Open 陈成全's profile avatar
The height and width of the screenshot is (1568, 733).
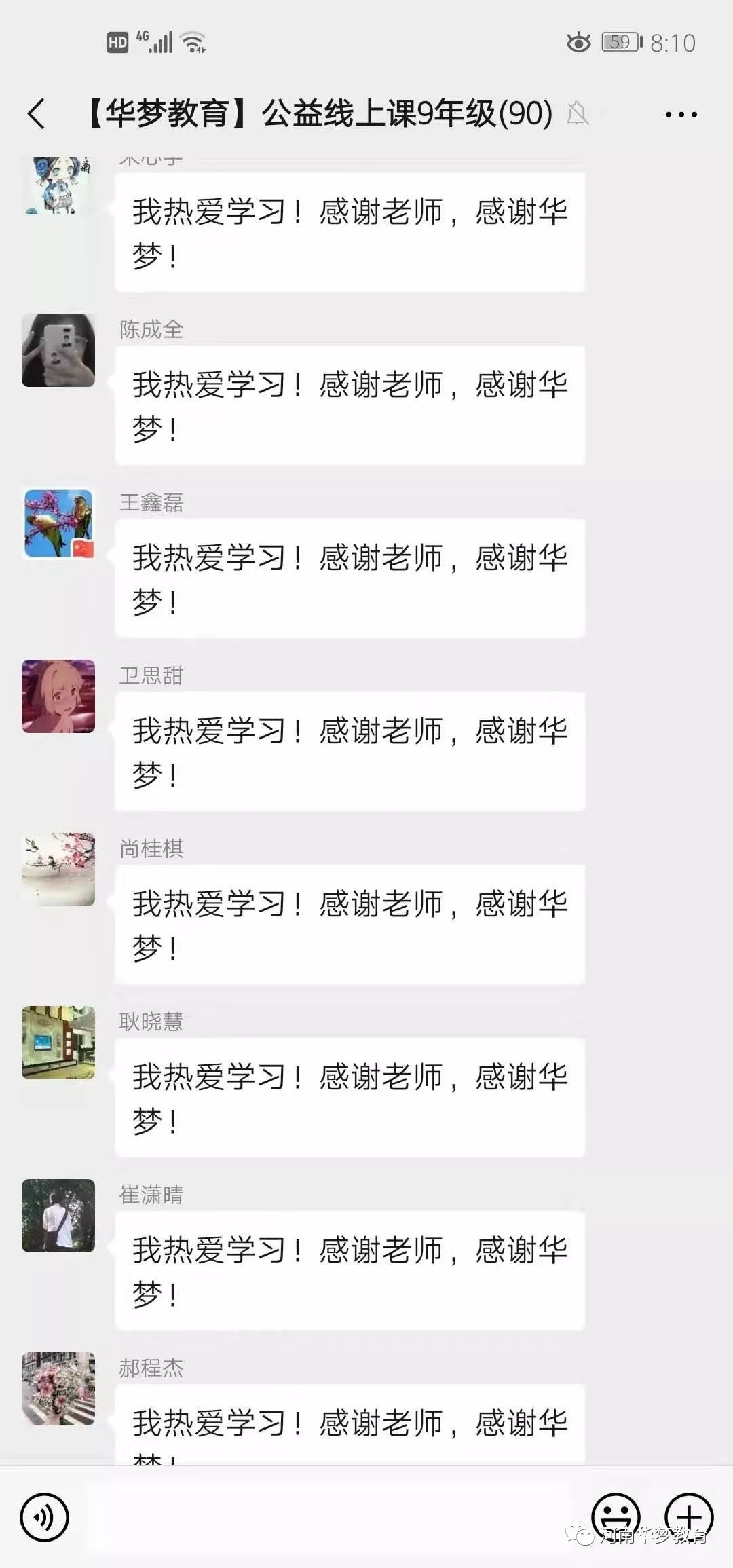(x=58, y=350)
